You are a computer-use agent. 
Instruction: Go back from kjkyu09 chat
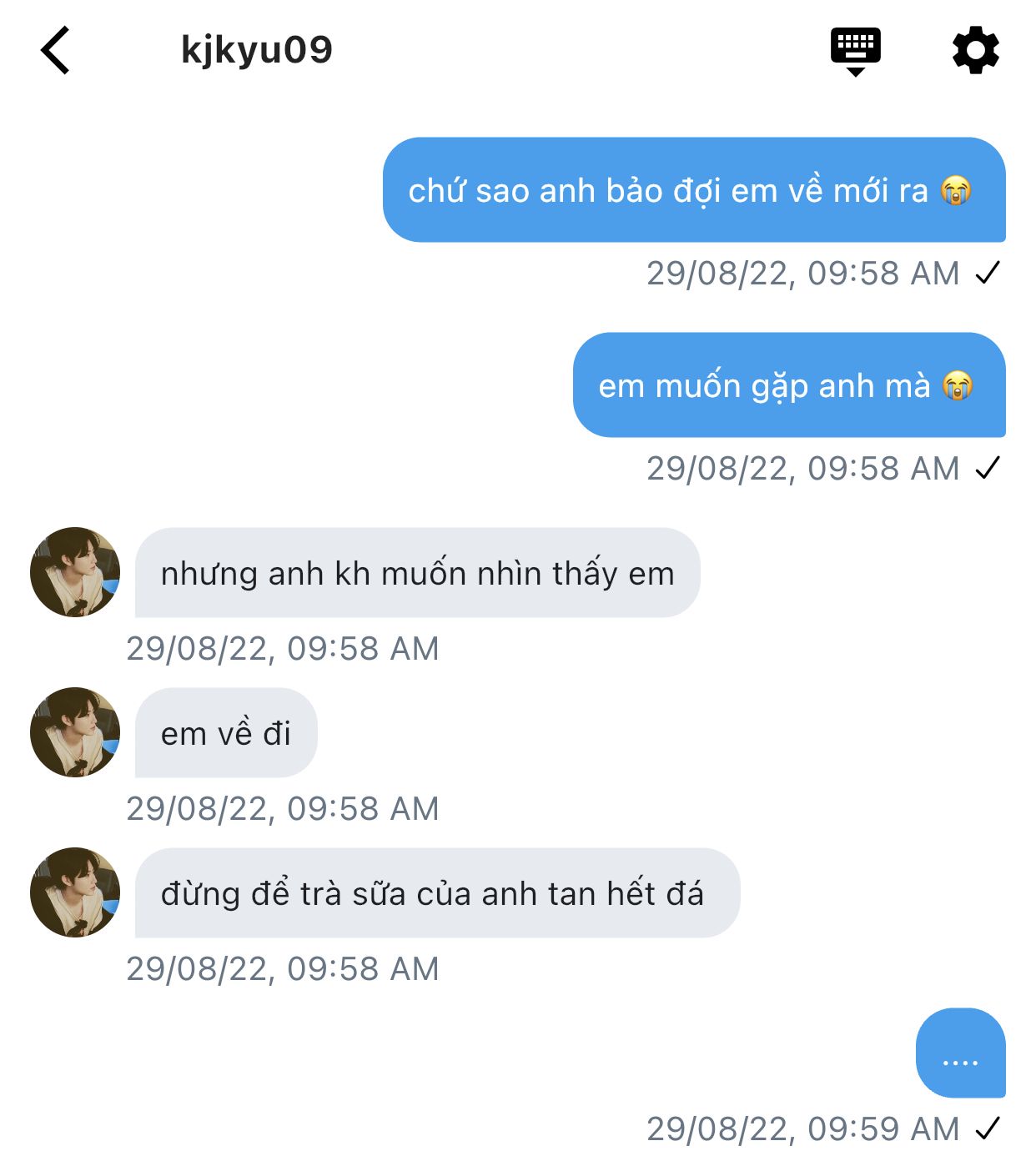click(55, 51)
